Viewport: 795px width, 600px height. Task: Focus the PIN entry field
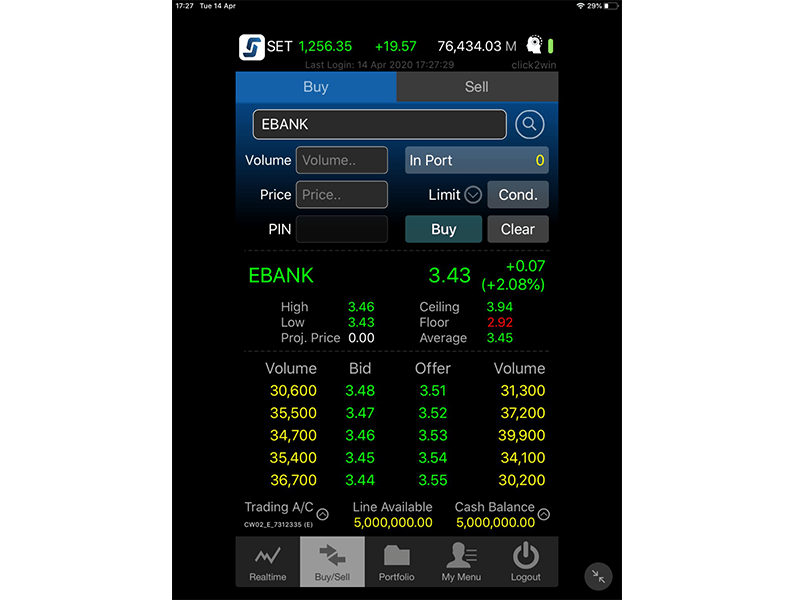341,229
